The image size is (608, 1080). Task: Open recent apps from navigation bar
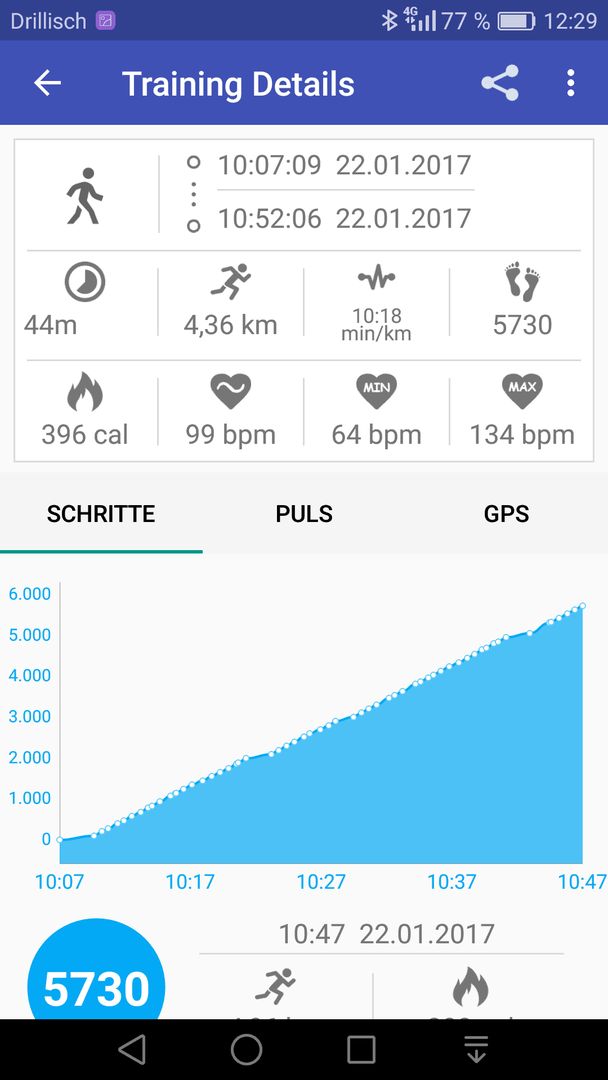point(361,1050)
